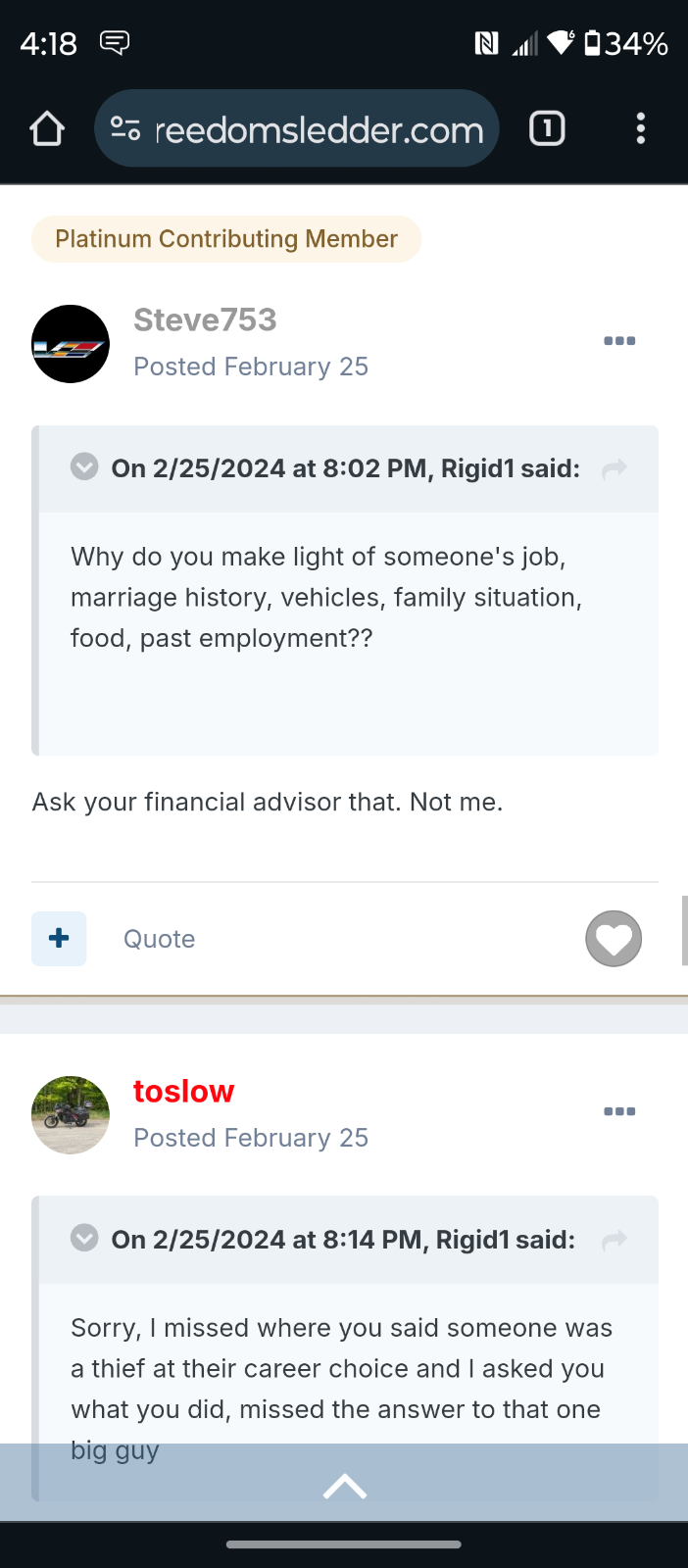View Steve753's avatar profile picture
This screenshot has height=1568, width=688.
[71, 344]
